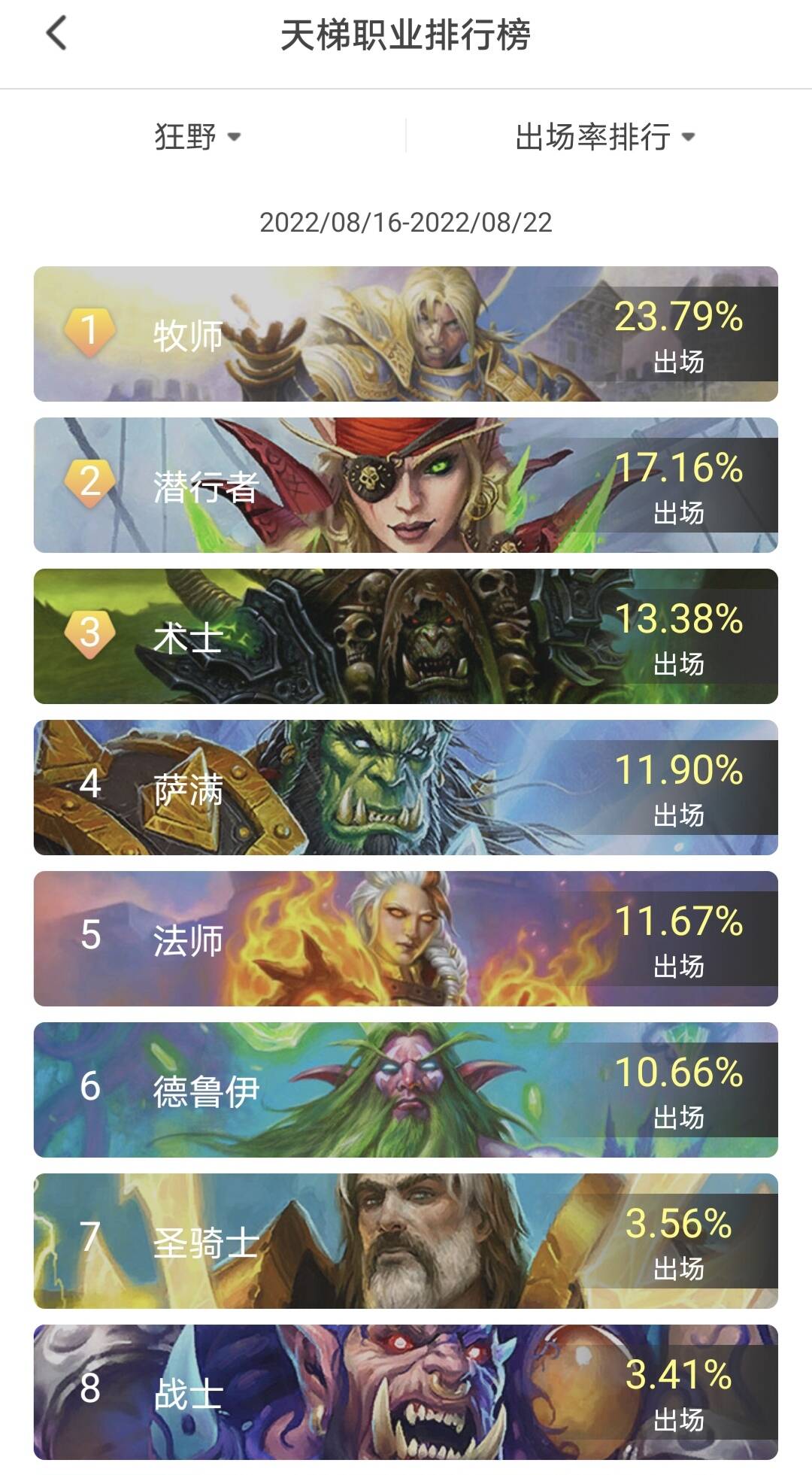View the 圣骑士 class card
The height and width of the screenshot is (1475, 812).
[x=406, y=1241]
